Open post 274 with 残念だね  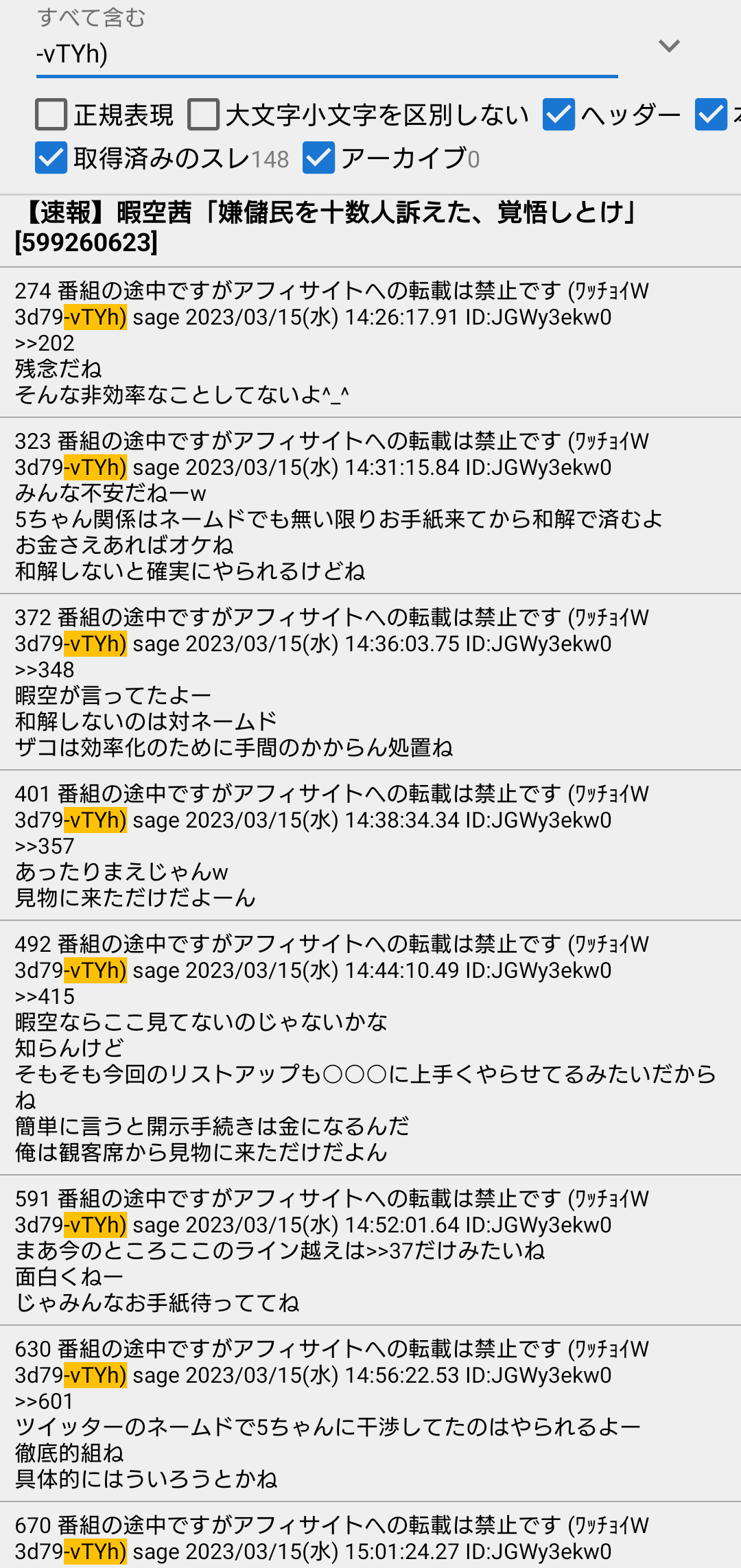point(370,342)
